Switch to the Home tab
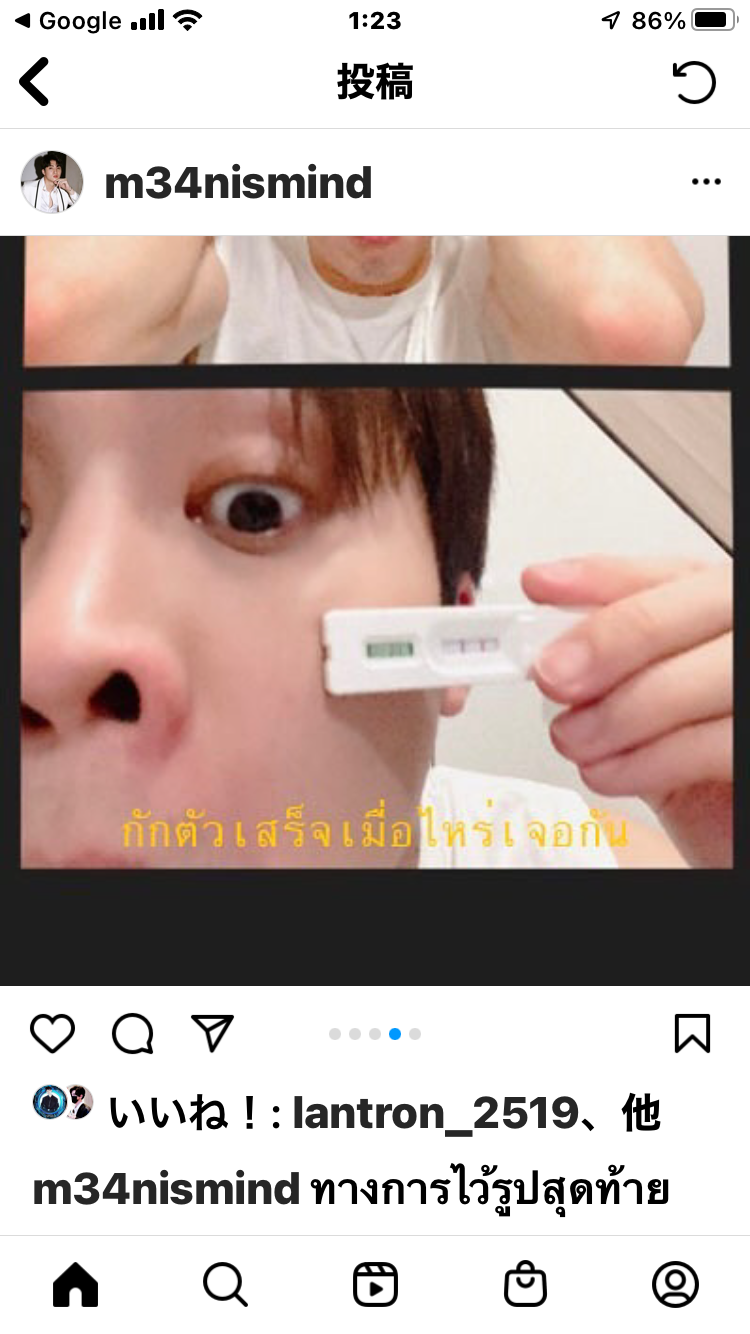The height and width of the screenshot is (1334, 750). point(75,1284)
